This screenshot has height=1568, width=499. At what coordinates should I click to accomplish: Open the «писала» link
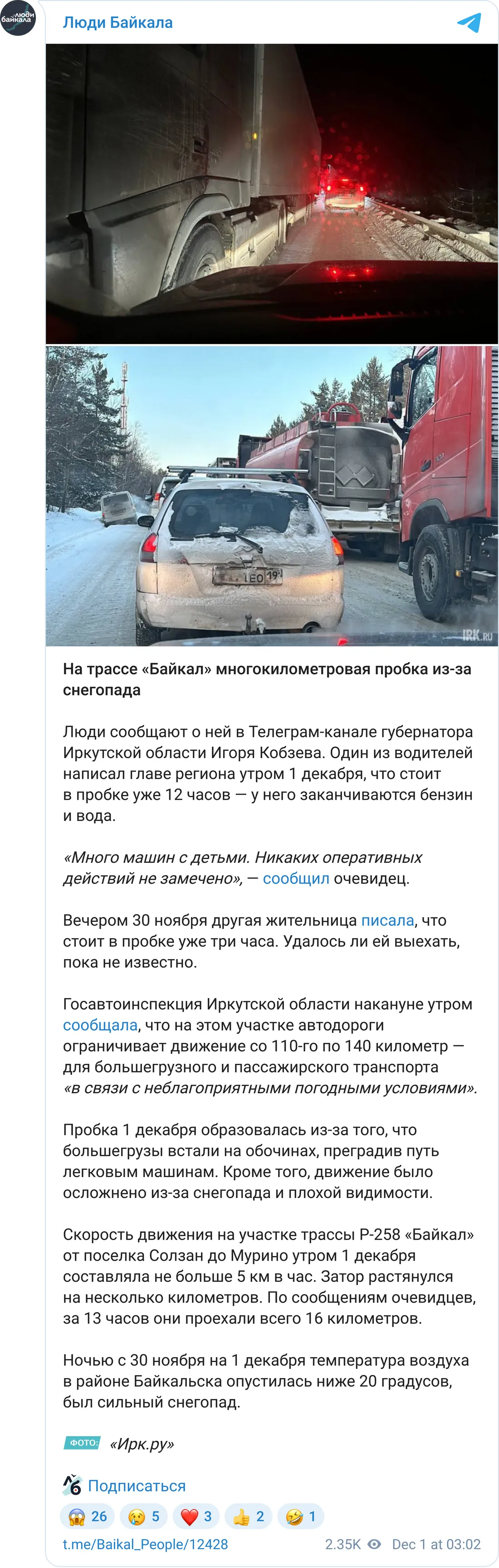point(387,920)
